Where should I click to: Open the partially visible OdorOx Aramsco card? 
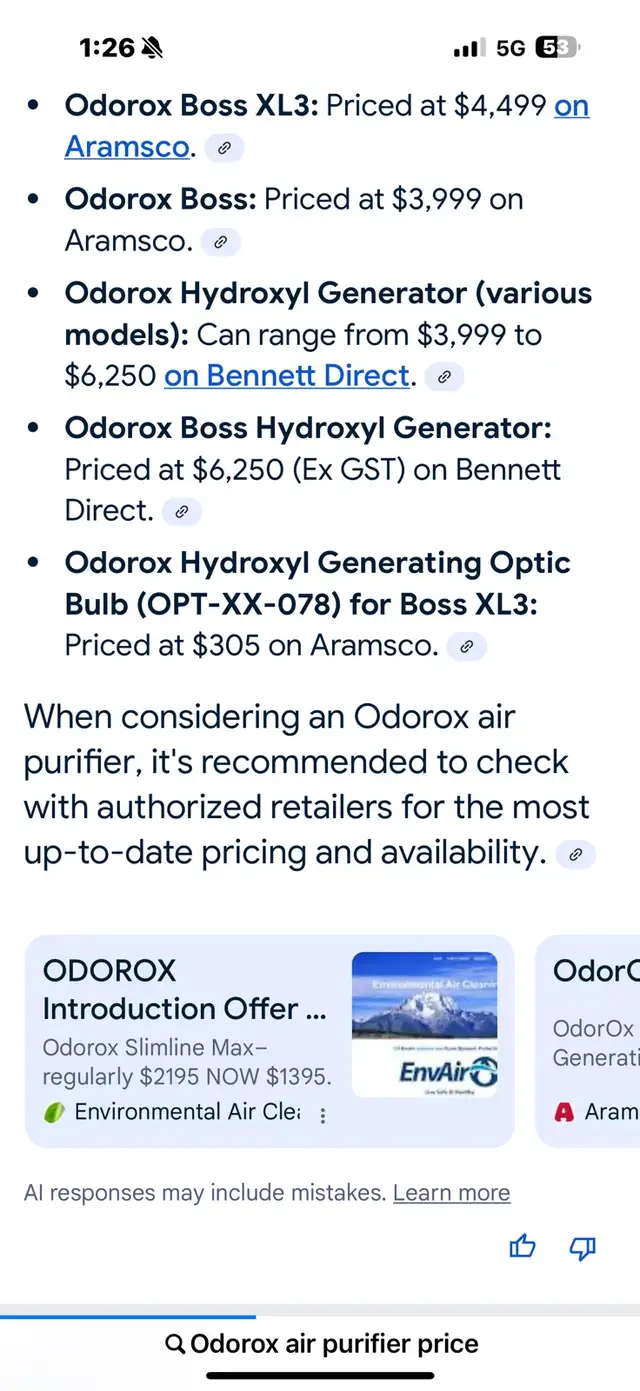(588, 1040)
